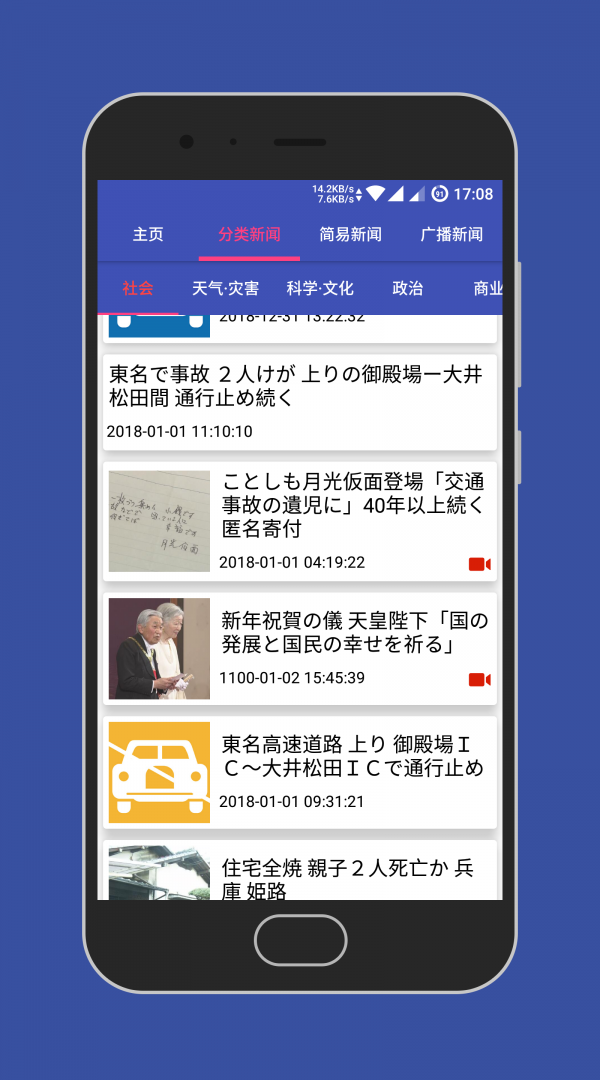Switch to the 天气·灾害 category
Screen dimensions: 600x1080
click(225, 288)
